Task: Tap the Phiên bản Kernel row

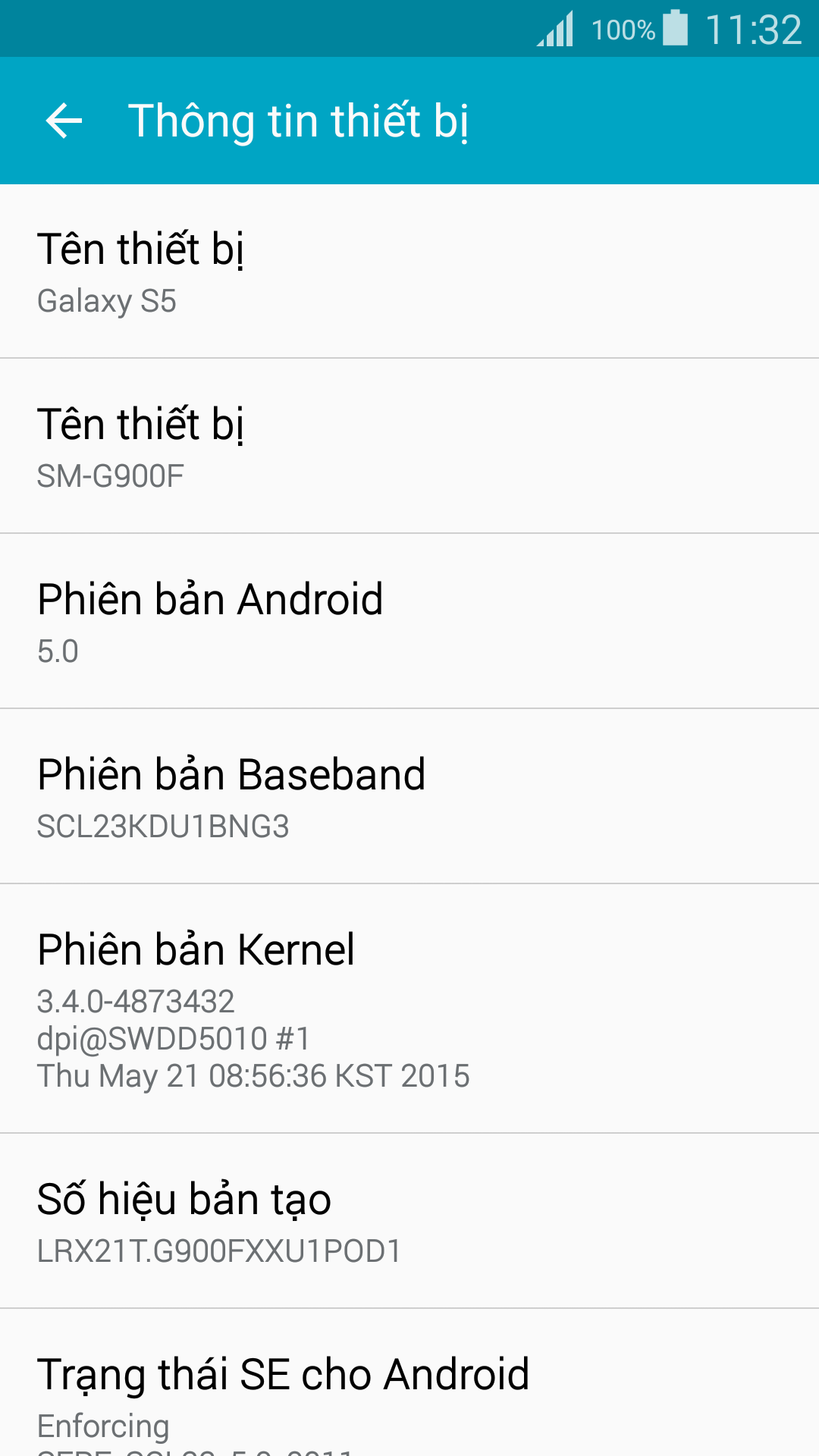Action: pyautogui.click(x=409, y=1009)
